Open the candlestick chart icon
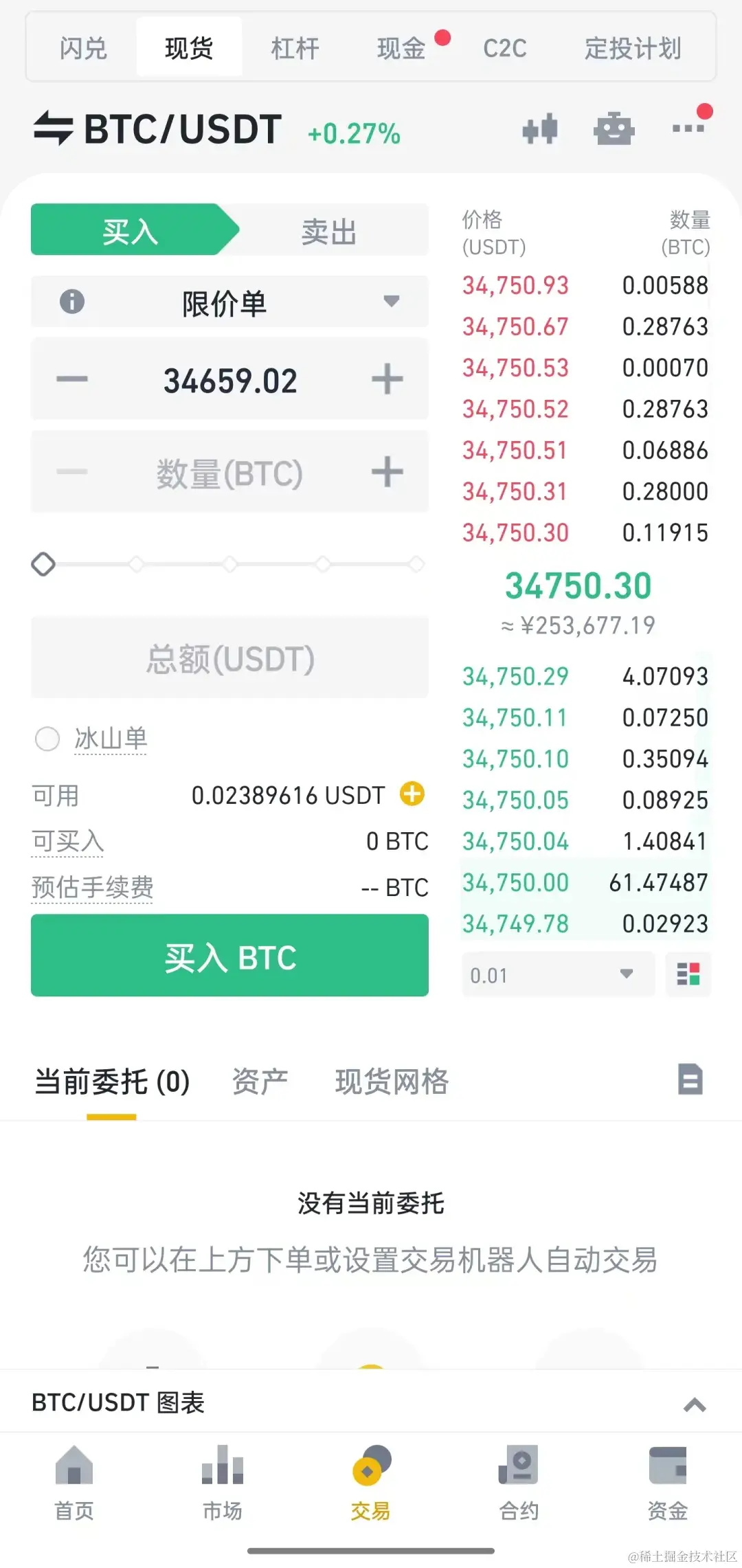 click(540, 129)
